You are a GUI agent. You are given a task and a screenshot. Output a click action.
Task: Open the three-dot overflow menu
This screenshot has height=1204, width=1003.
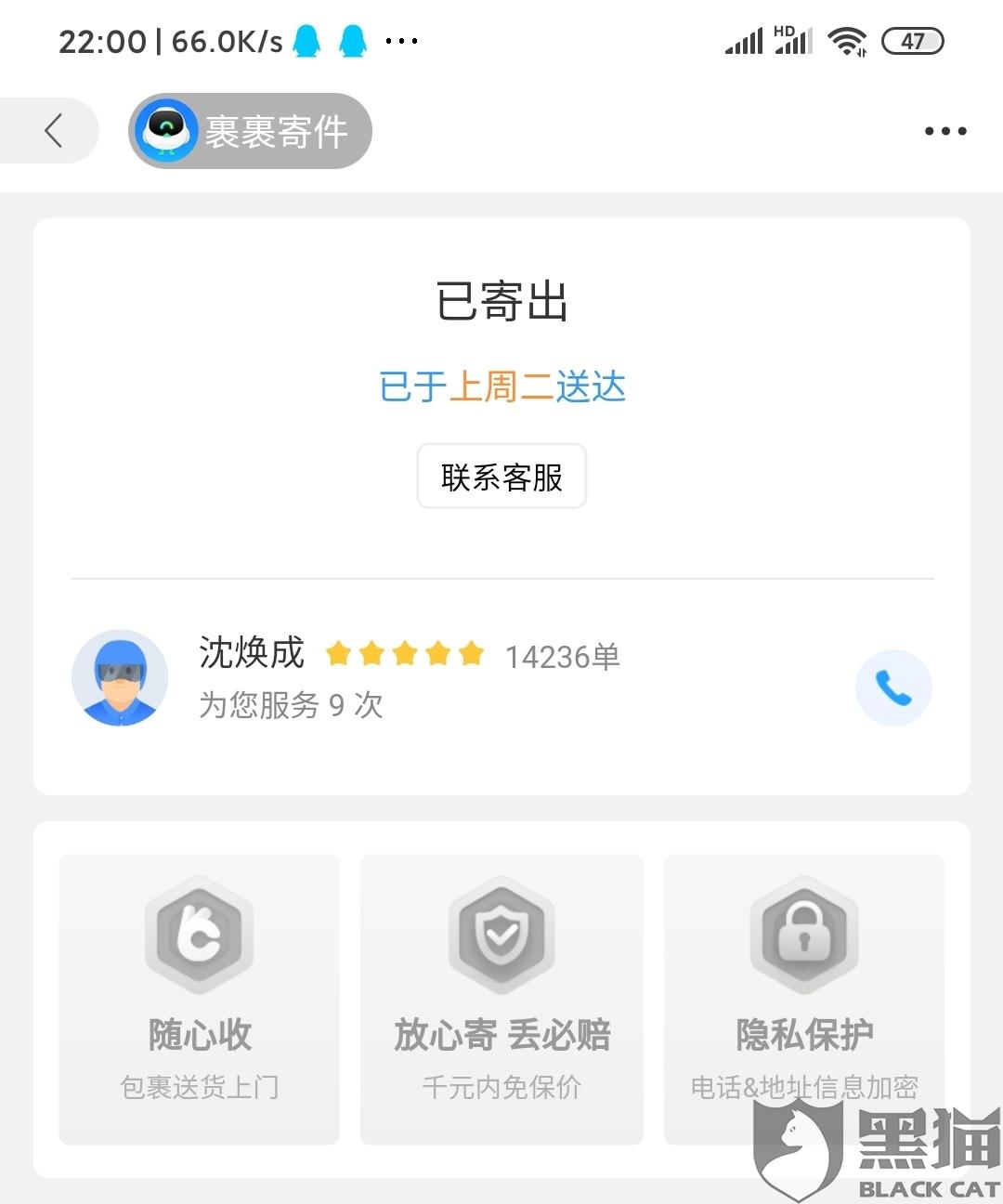(x=945, y=131)
